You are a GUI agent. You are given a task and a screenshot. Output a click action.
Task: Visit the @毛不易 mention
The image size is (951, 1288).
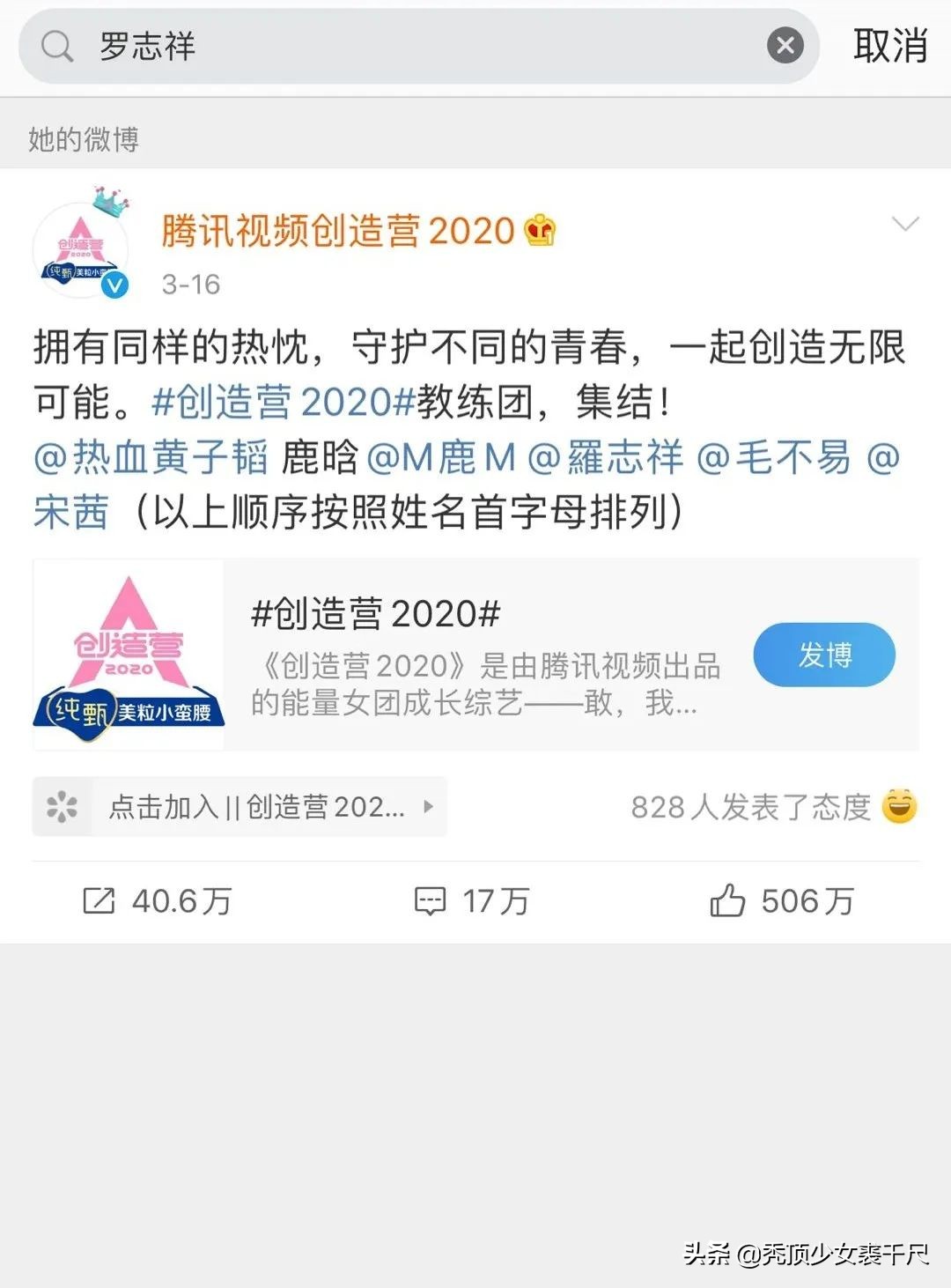click(x=775, y=458)
